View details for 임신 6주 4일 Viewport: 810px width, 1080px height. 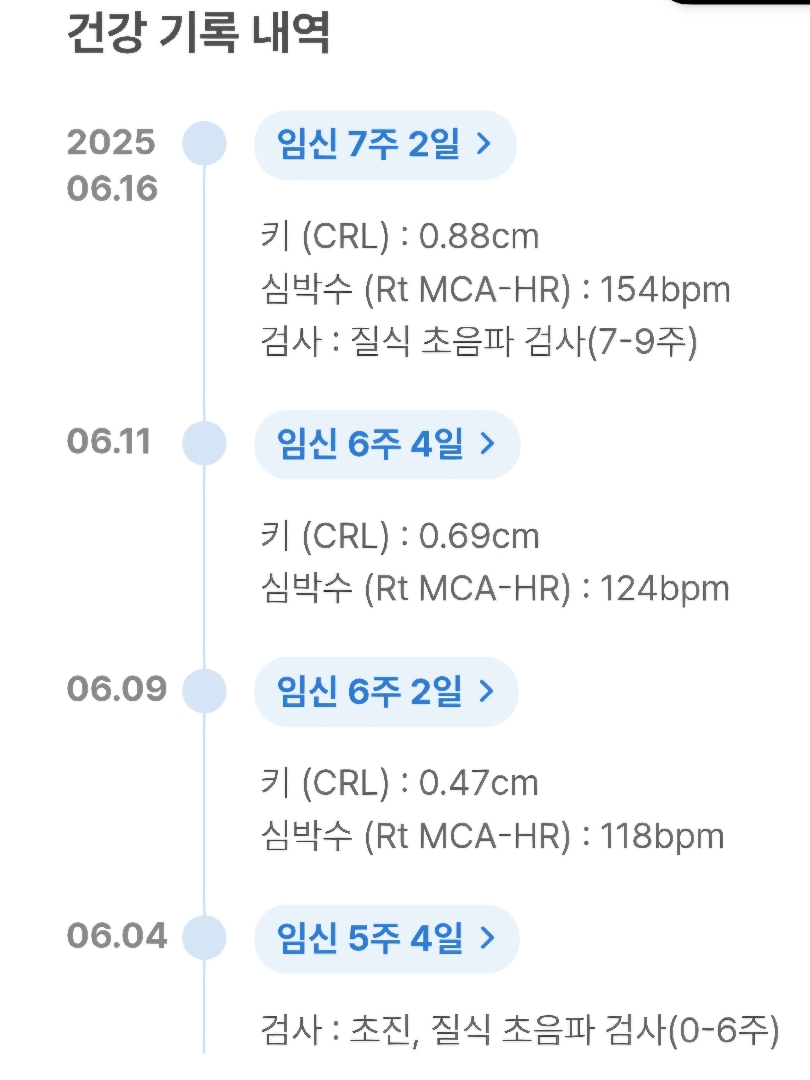387,444
